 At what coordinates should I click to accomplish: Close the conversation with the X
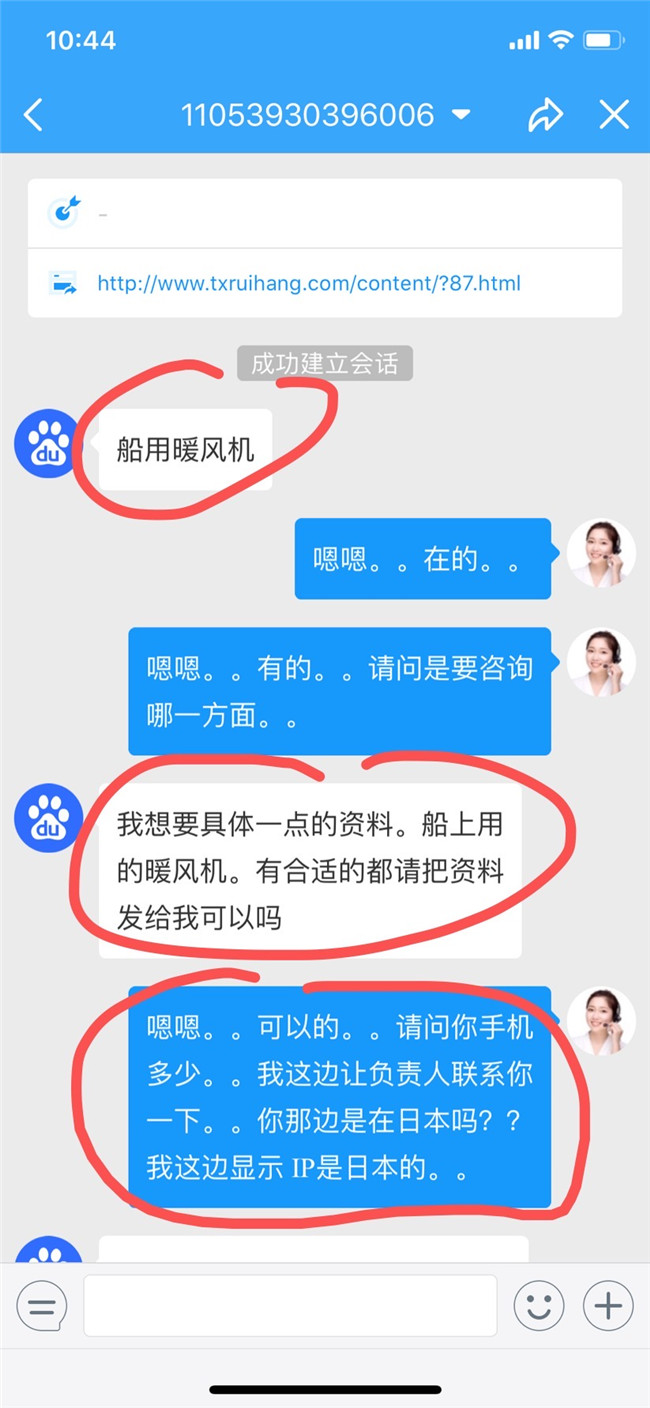tap(614, 115)
